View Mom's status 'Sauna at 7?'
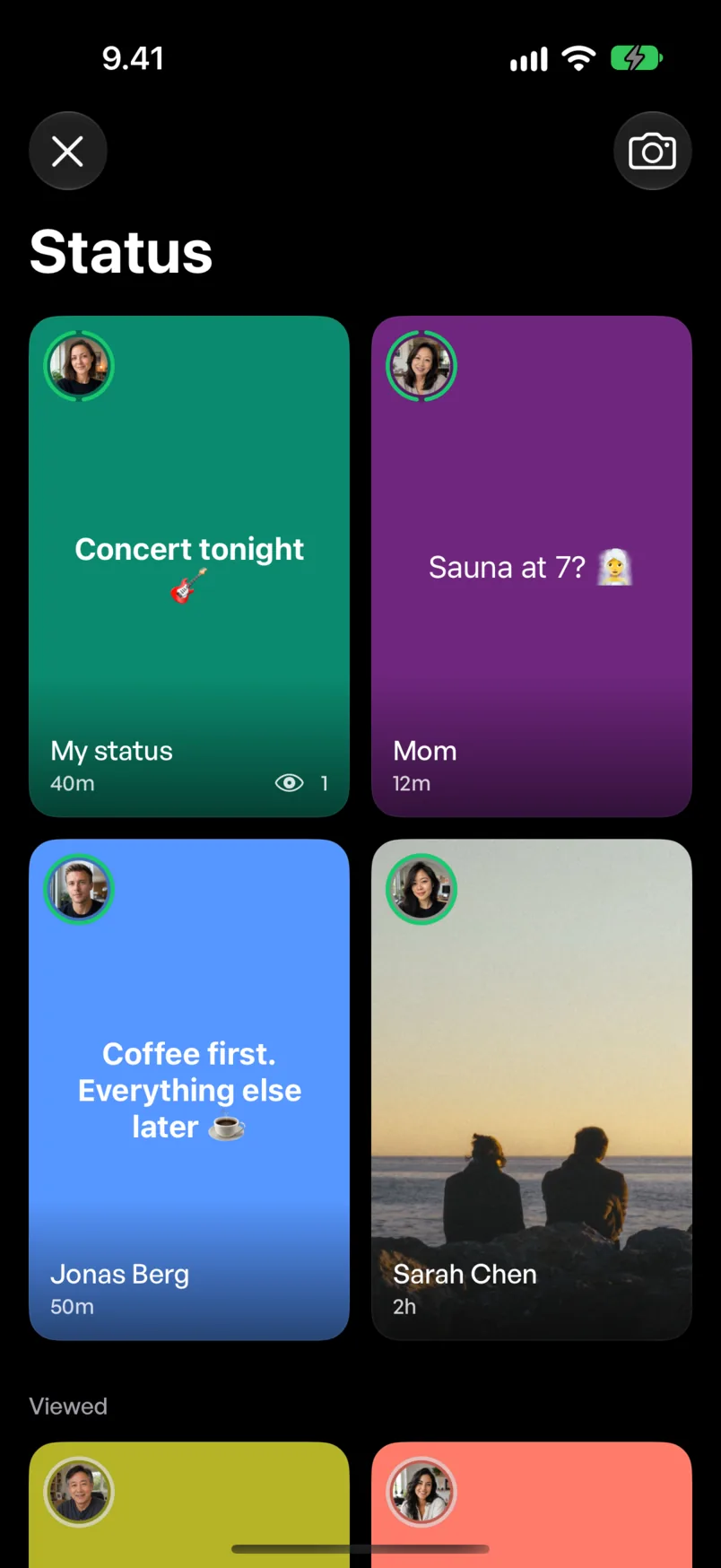This screenshot has height=1568, width=721. (532, 566)
